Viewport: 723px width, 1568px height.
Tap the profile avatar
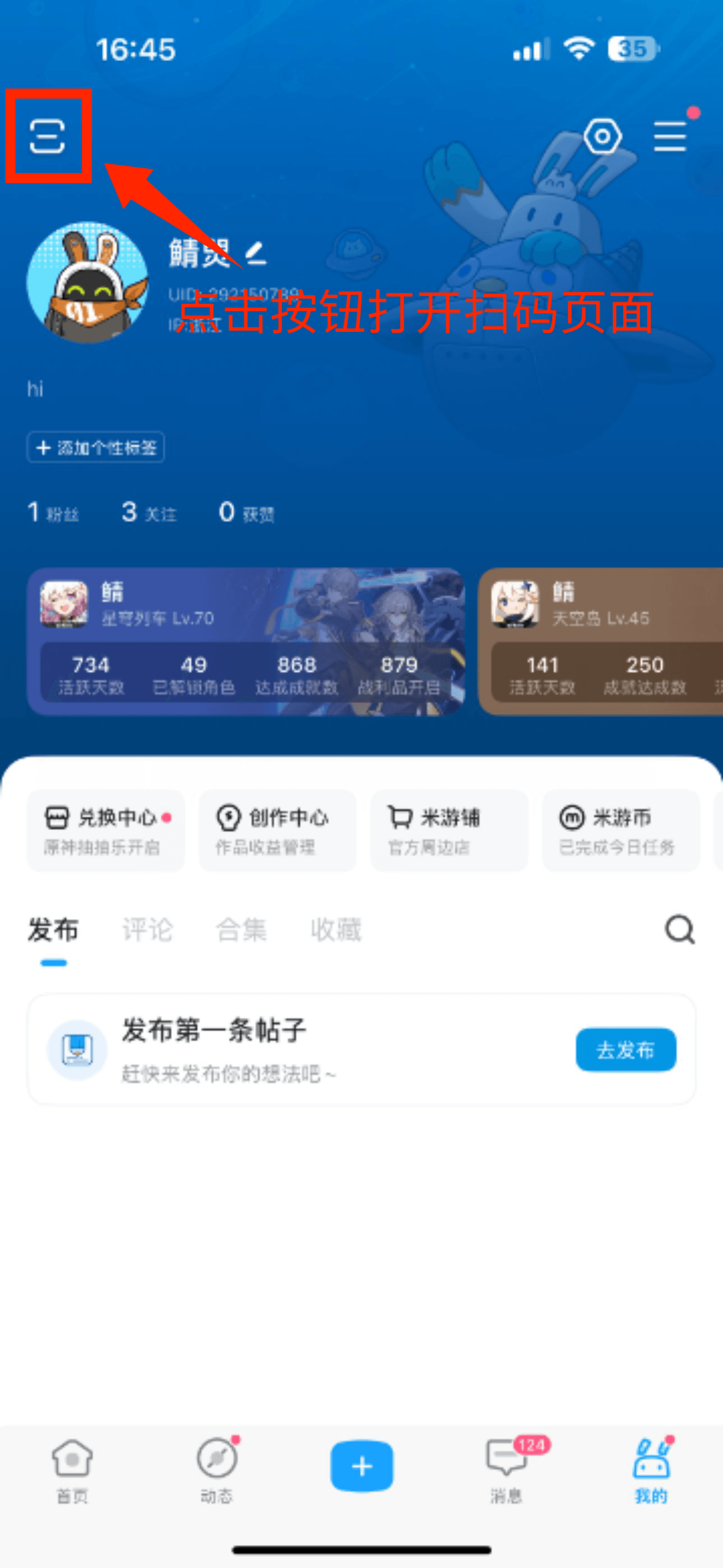tap(87, 283)
